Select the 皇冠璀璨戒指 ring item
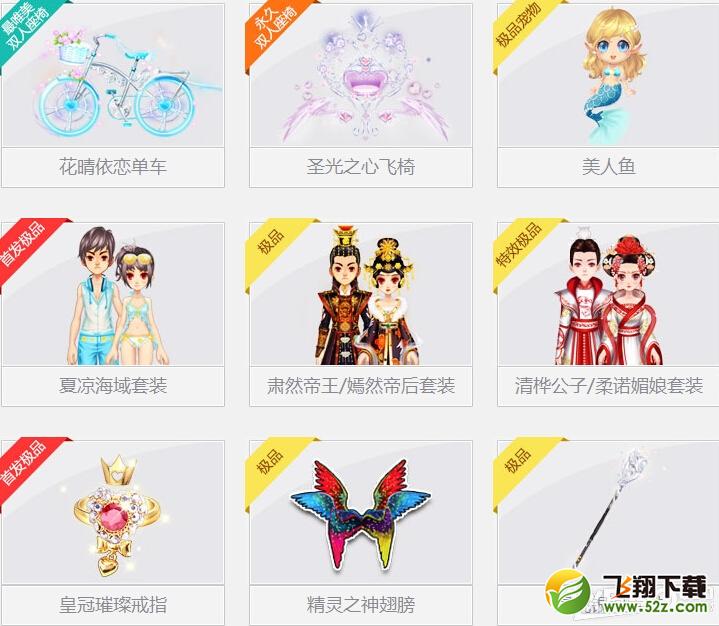The image size is (719, 626). [x=113, y=520]
